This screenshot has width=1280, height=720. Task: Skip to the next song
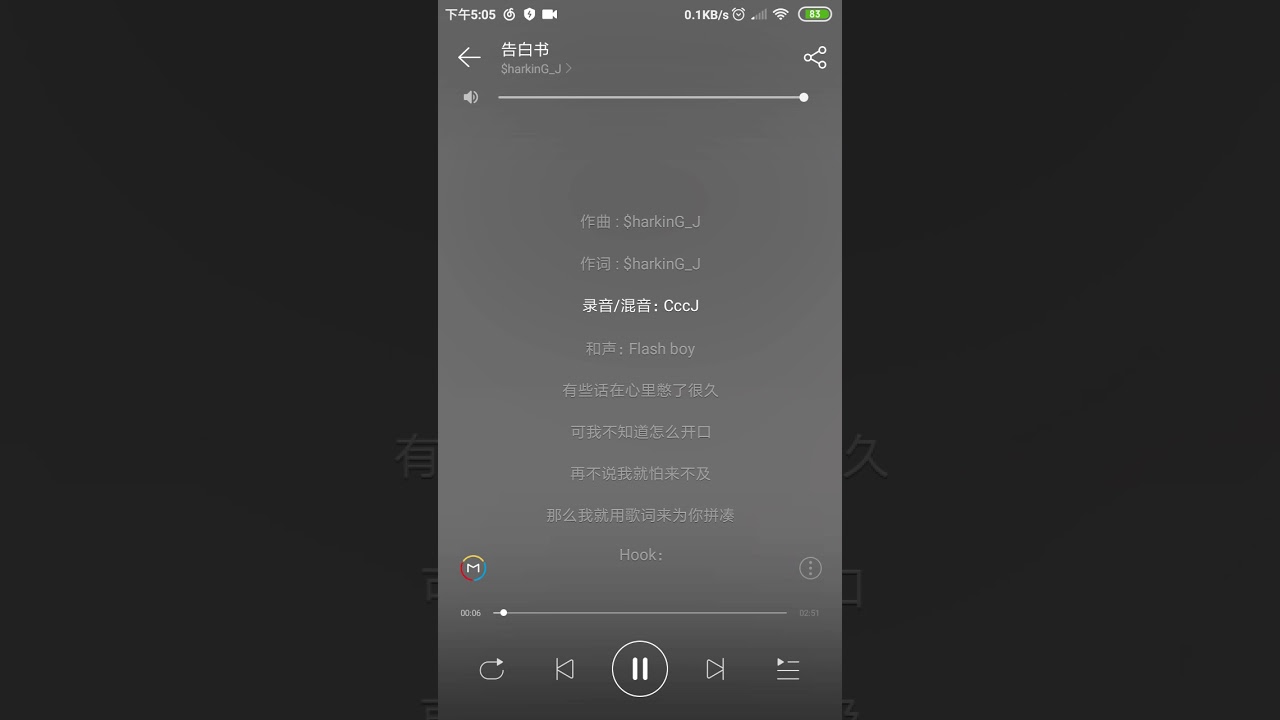tap(715, 669)
